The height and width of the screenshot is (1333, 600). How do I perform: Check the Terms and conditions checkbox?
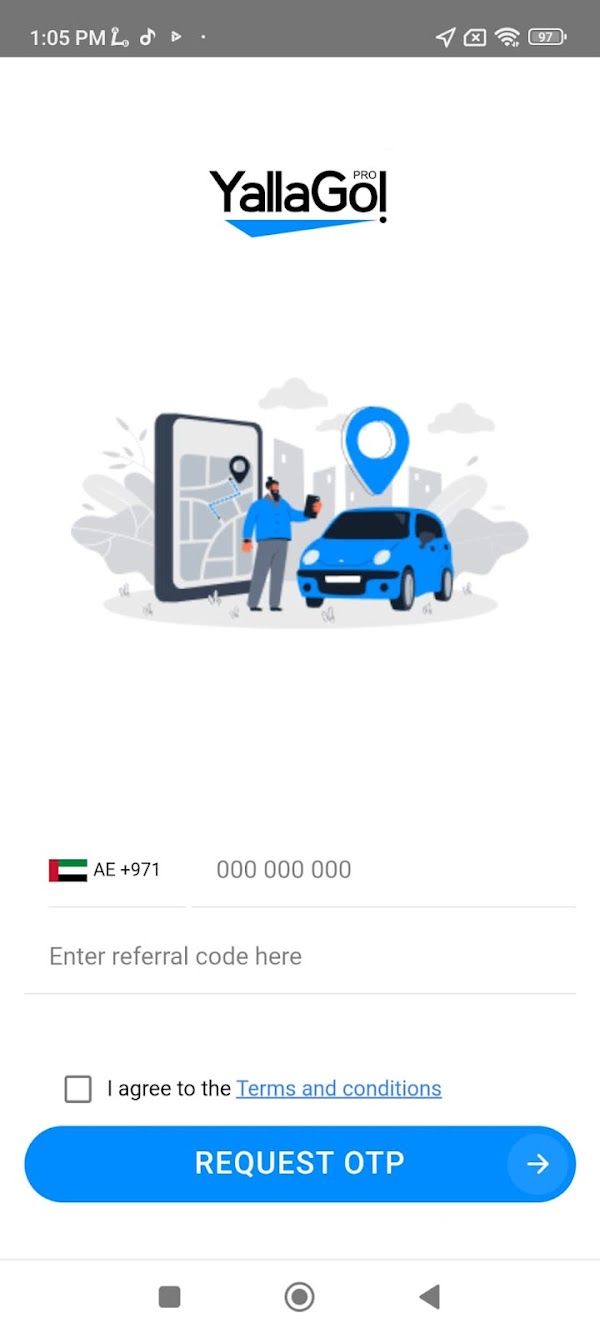pos(78,1089)
